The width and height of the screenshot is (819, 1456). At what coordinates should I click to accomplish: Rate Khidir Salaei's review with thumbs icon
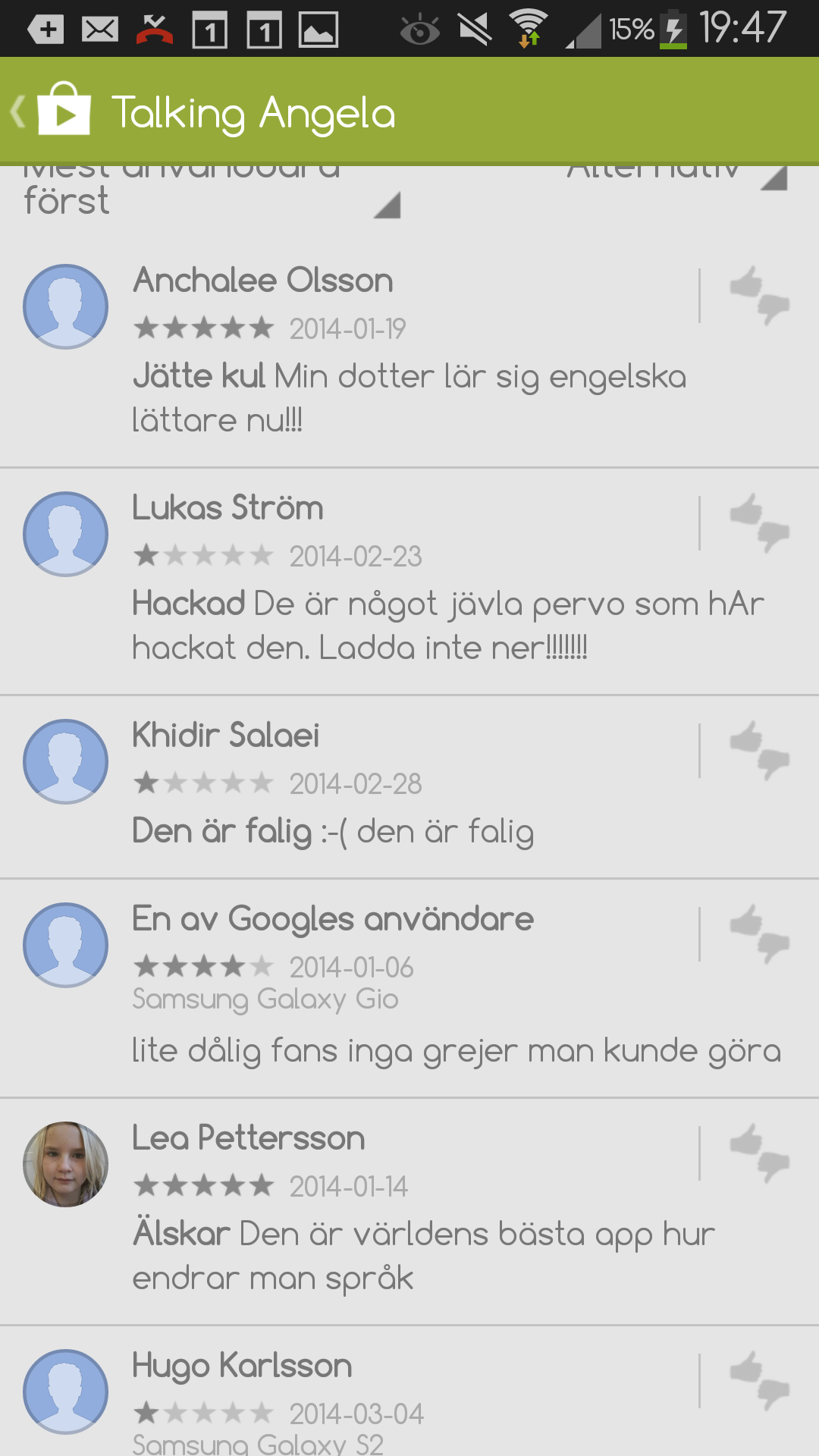(759, 750)
